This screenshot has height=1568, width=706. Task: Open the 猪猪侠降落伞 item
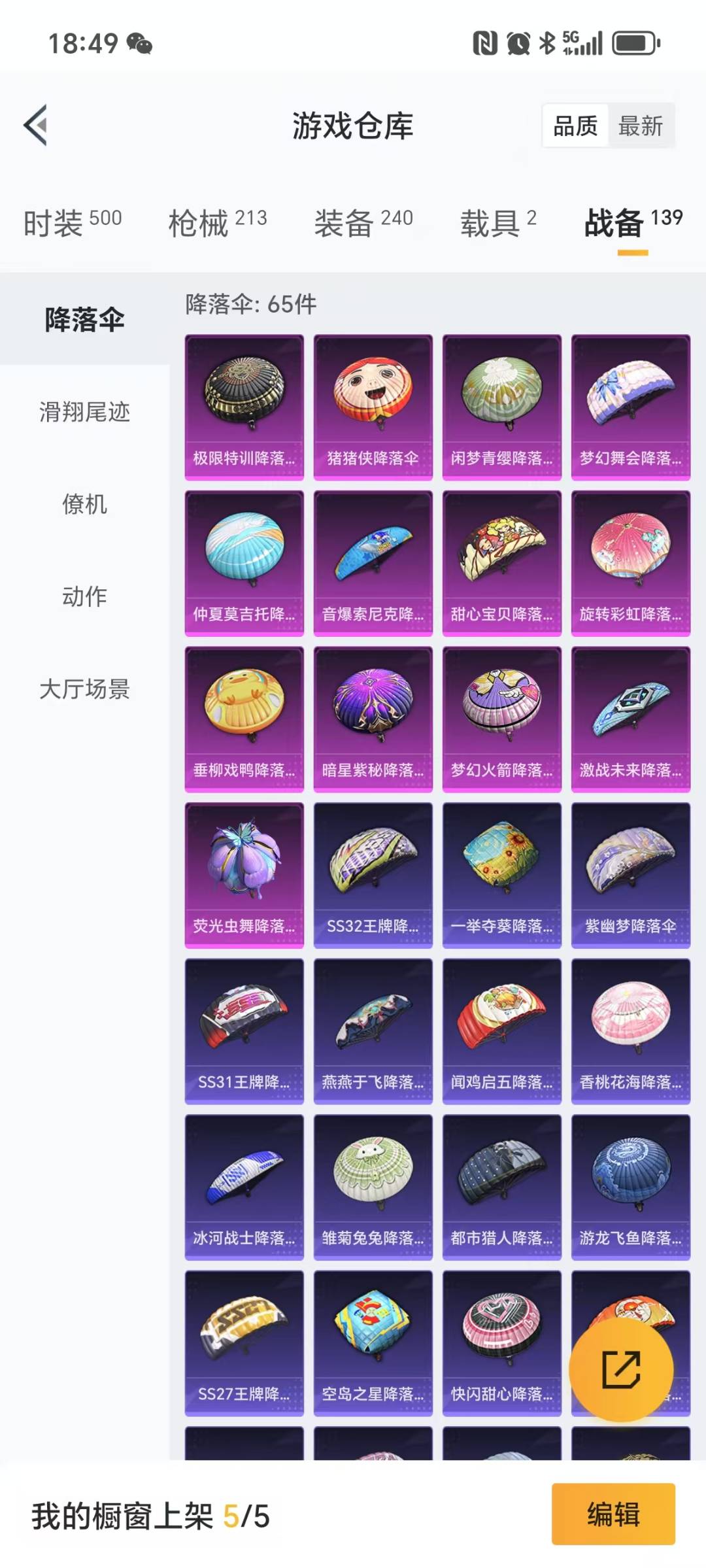pos(373,407)
